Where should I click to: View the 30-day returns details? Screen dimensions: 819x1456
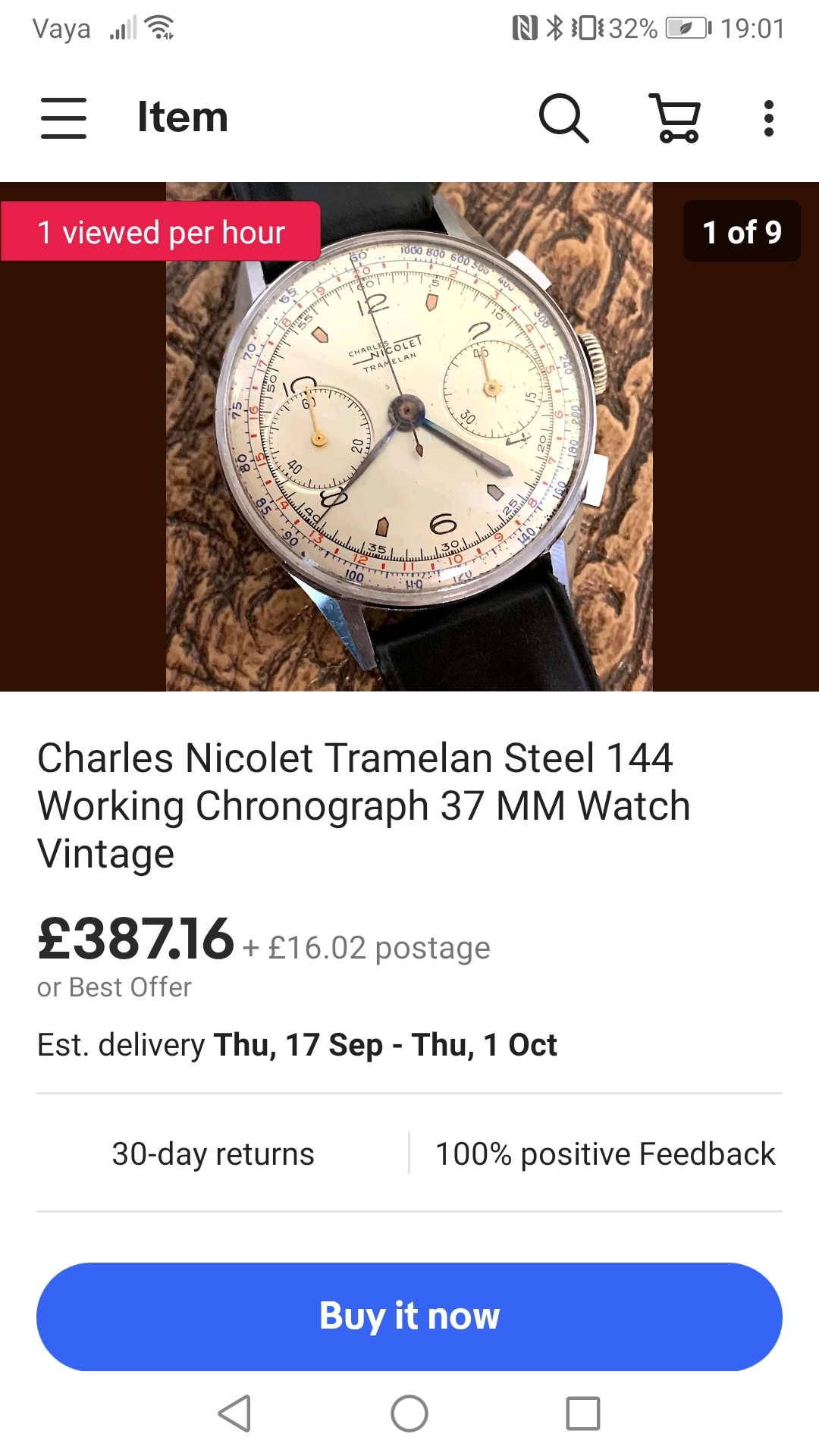213,1153
